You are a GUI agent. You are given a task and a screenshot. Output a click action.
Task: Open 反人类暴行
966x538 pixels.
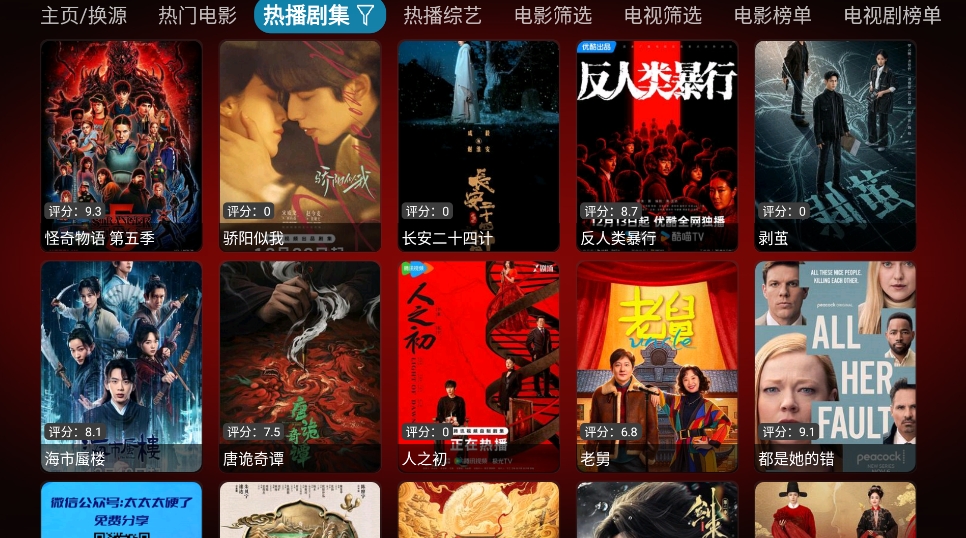tap(657, 145)
